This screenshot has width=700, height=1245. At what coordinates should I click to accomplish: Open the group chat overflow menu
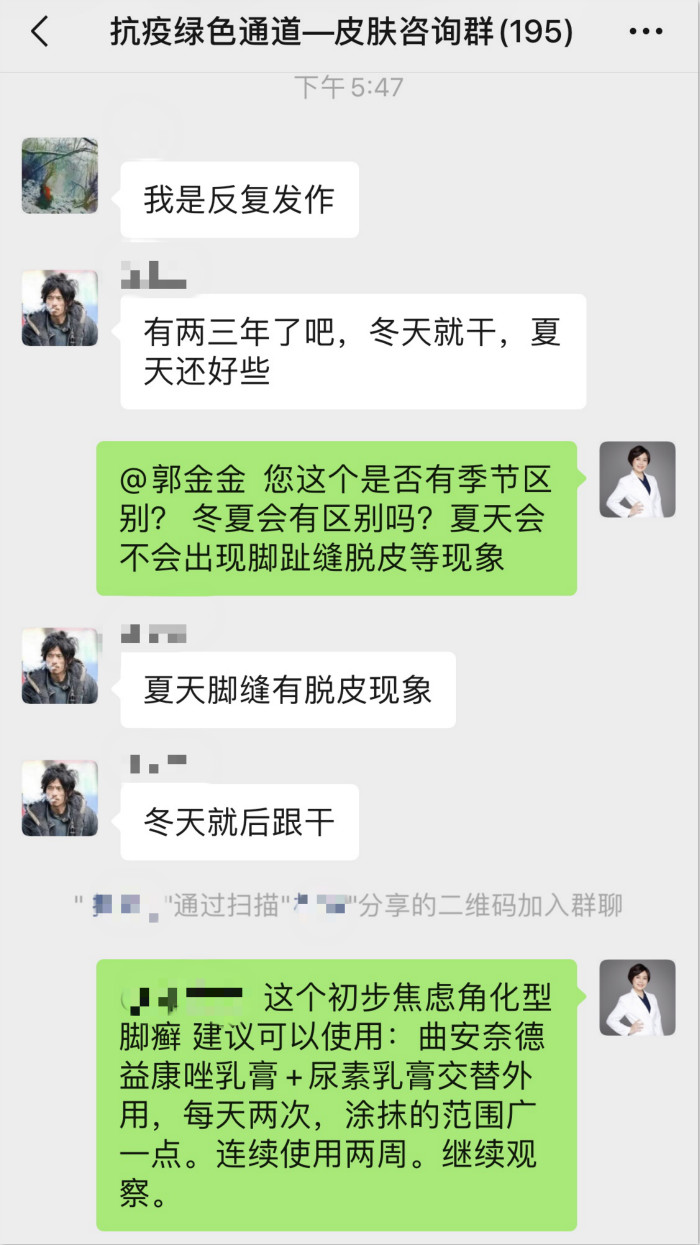coord(645,32)
